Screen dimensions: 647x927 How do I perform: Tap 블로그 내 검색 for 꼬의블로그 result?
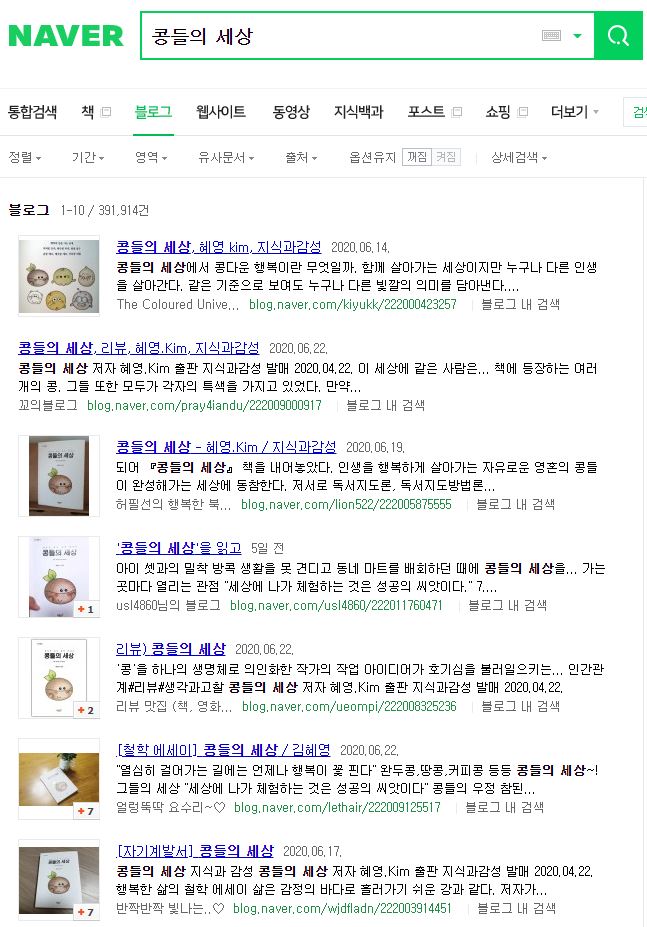[385, 405]
